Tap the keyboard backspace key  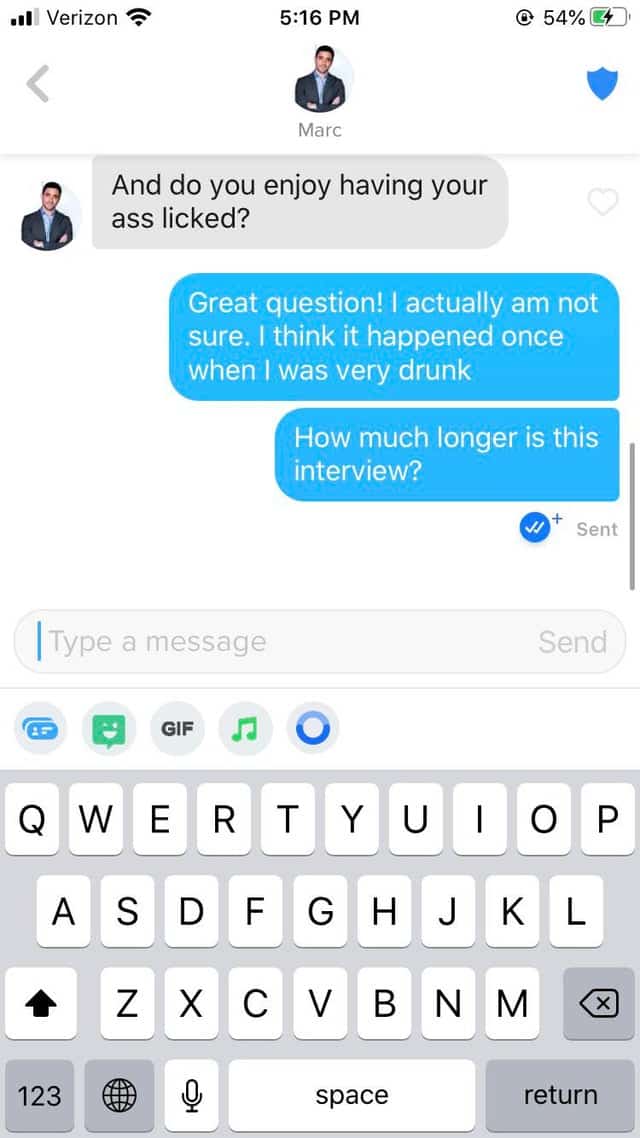coord(598,1003)
